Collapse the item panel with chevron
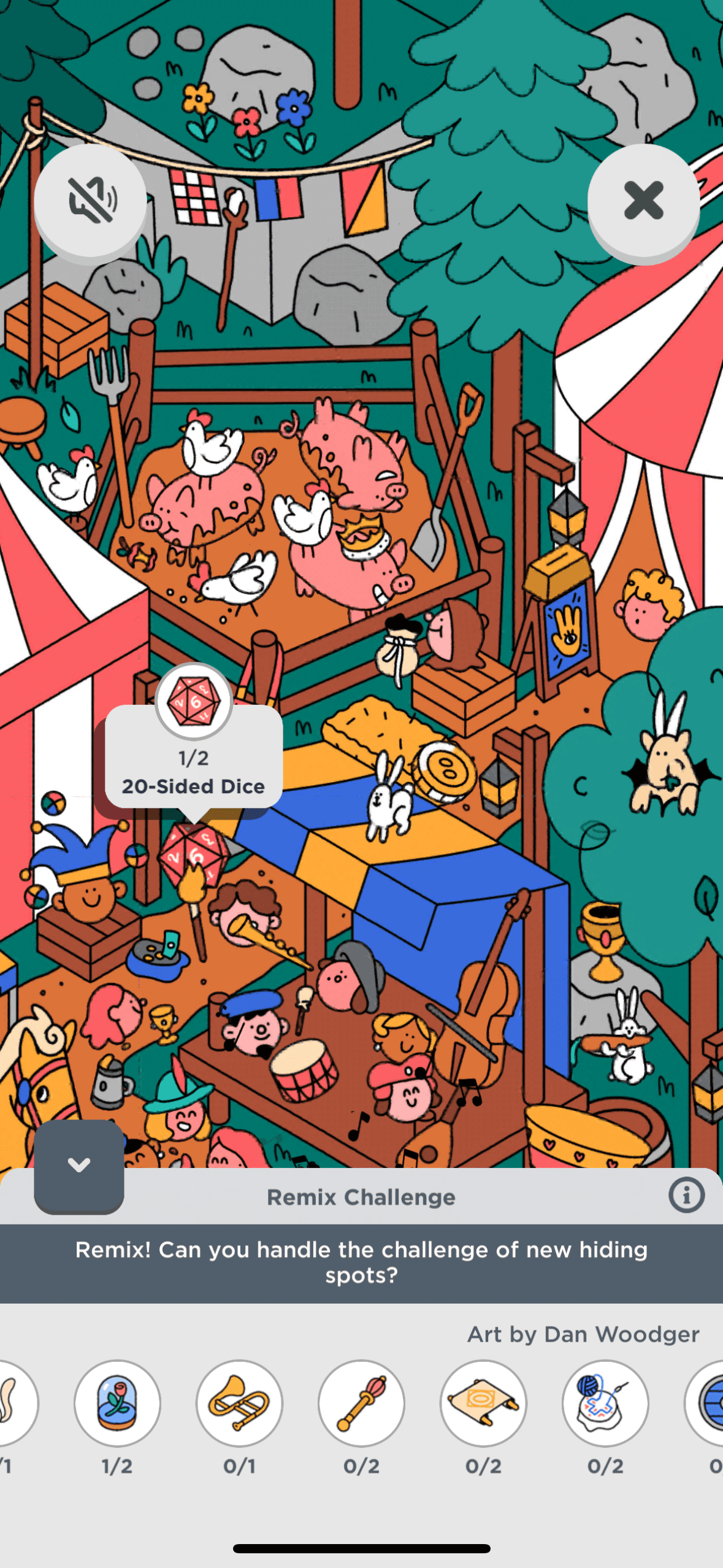 [x=79, y=1165]
